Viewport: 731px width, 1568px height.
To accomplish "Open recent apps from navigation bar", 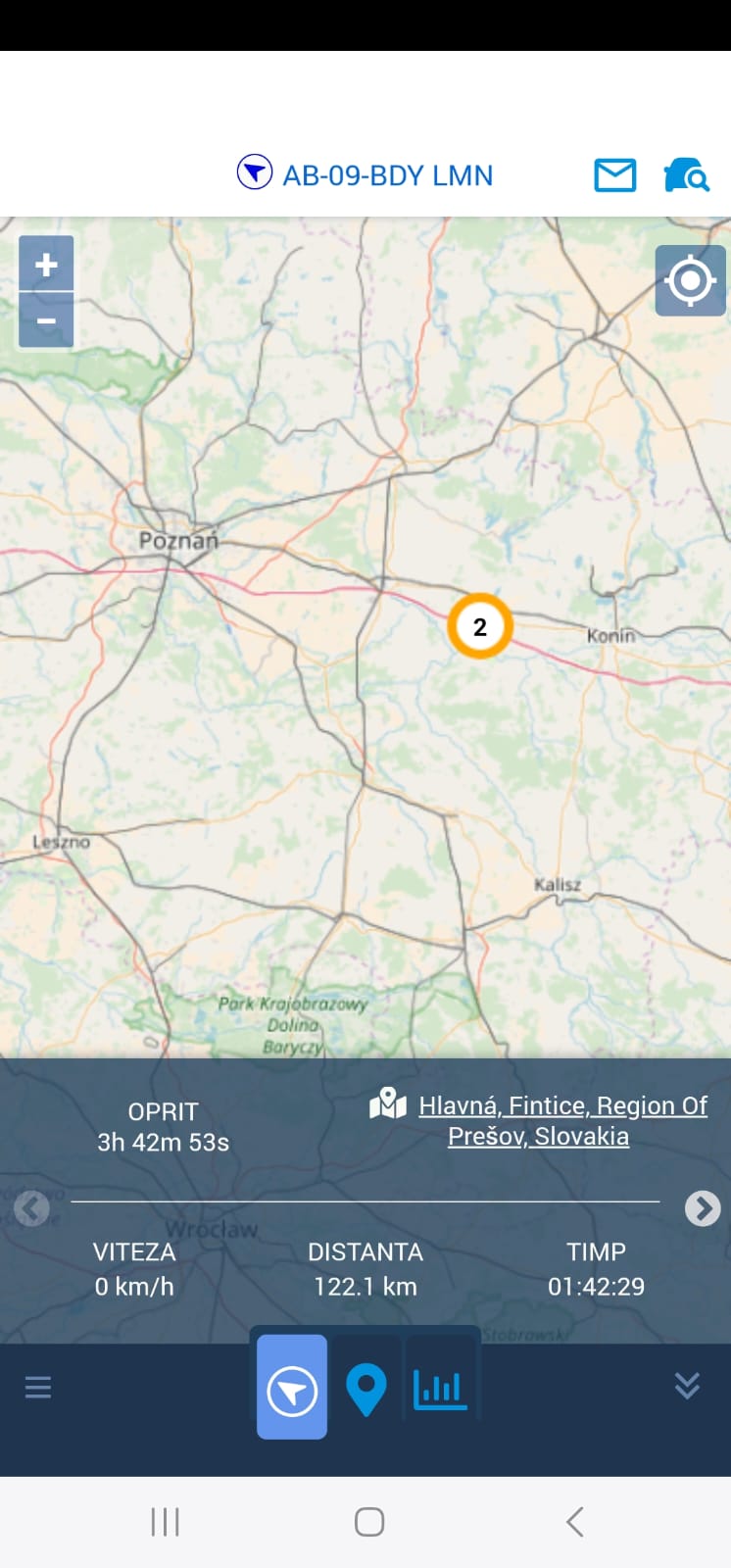I will pyautogui.click(x=166, y=1522).
